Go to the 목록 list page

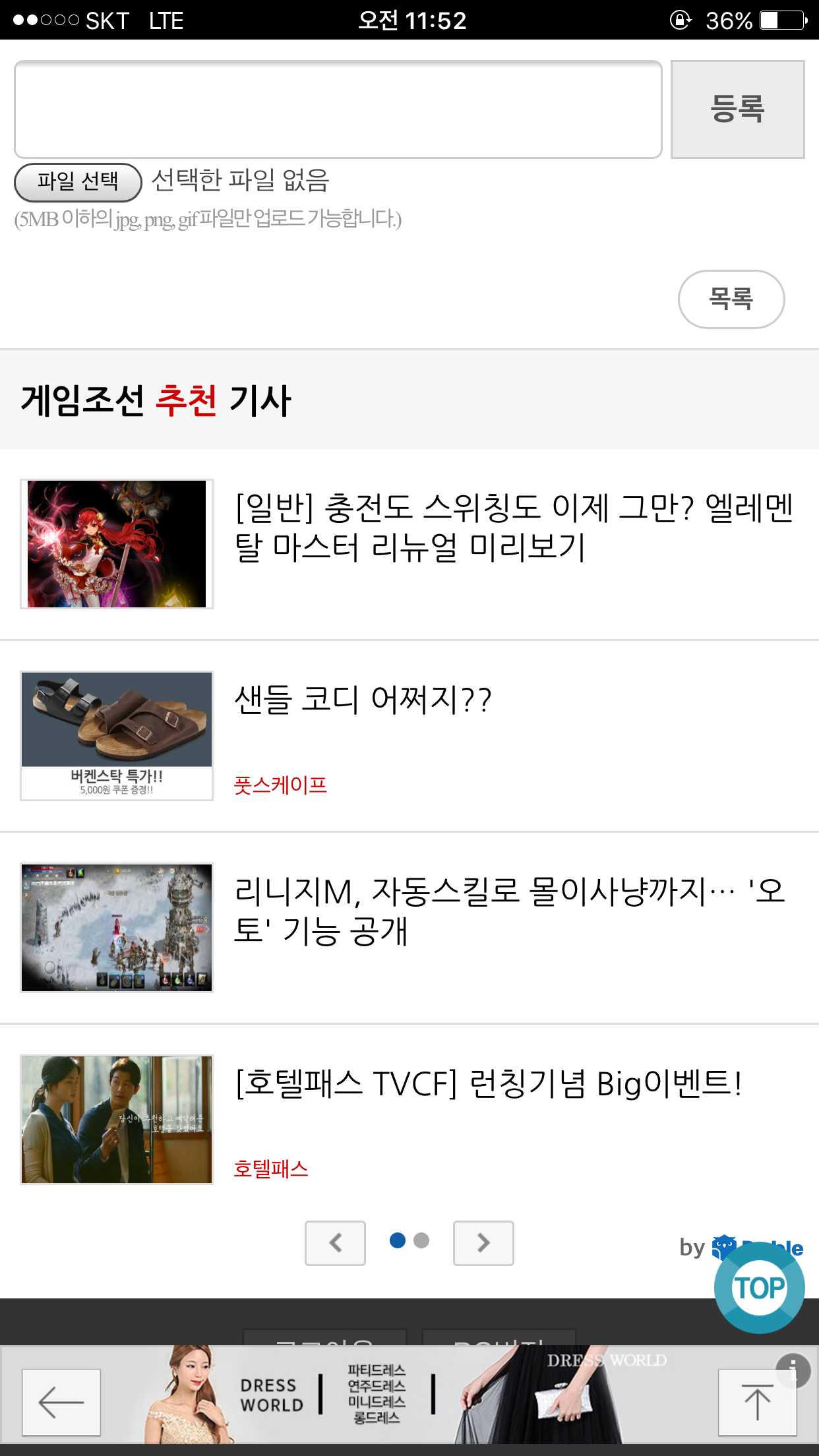[731, 299]
